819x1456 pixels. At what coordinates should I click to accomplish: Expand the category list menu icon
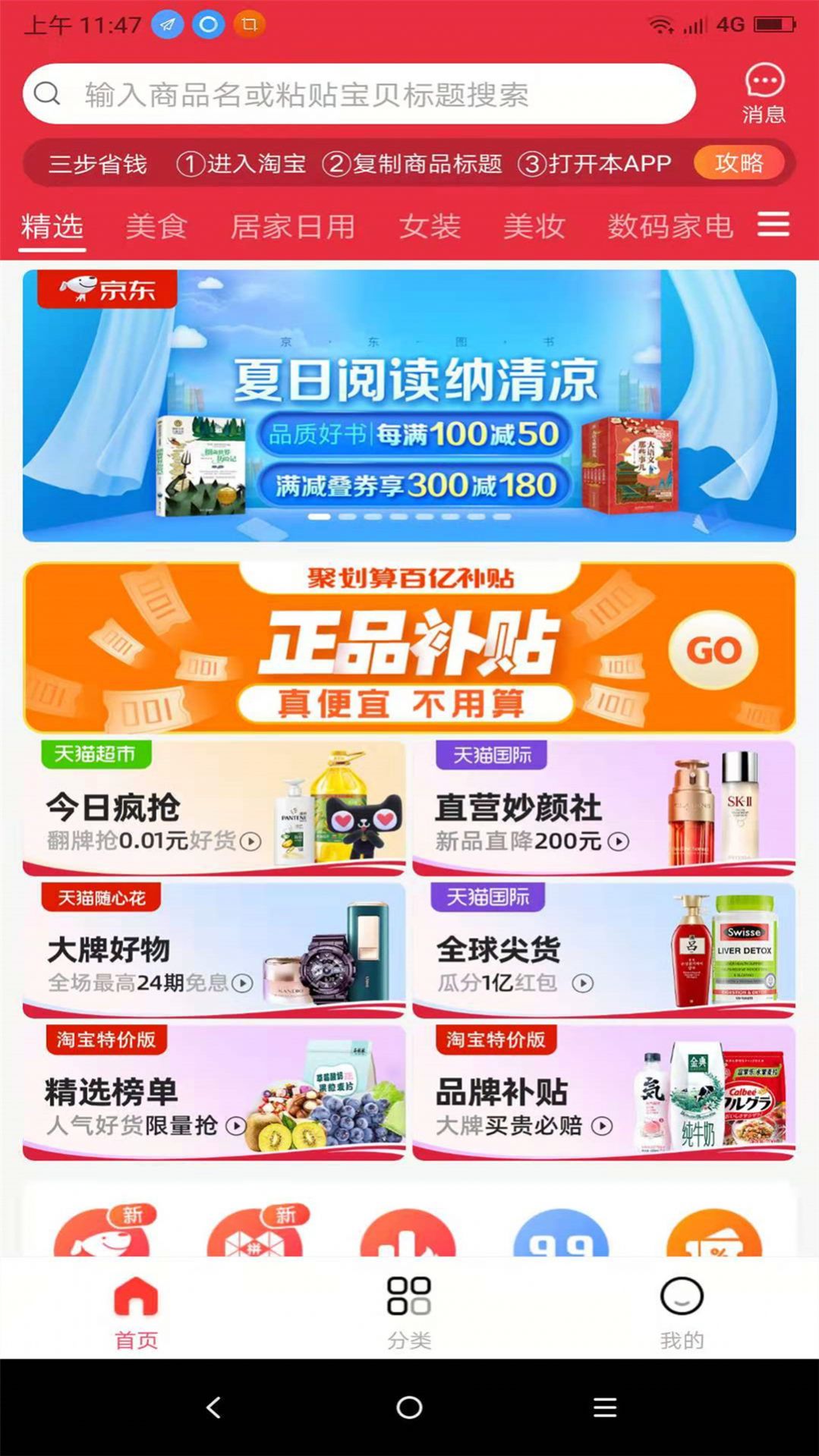773,225
